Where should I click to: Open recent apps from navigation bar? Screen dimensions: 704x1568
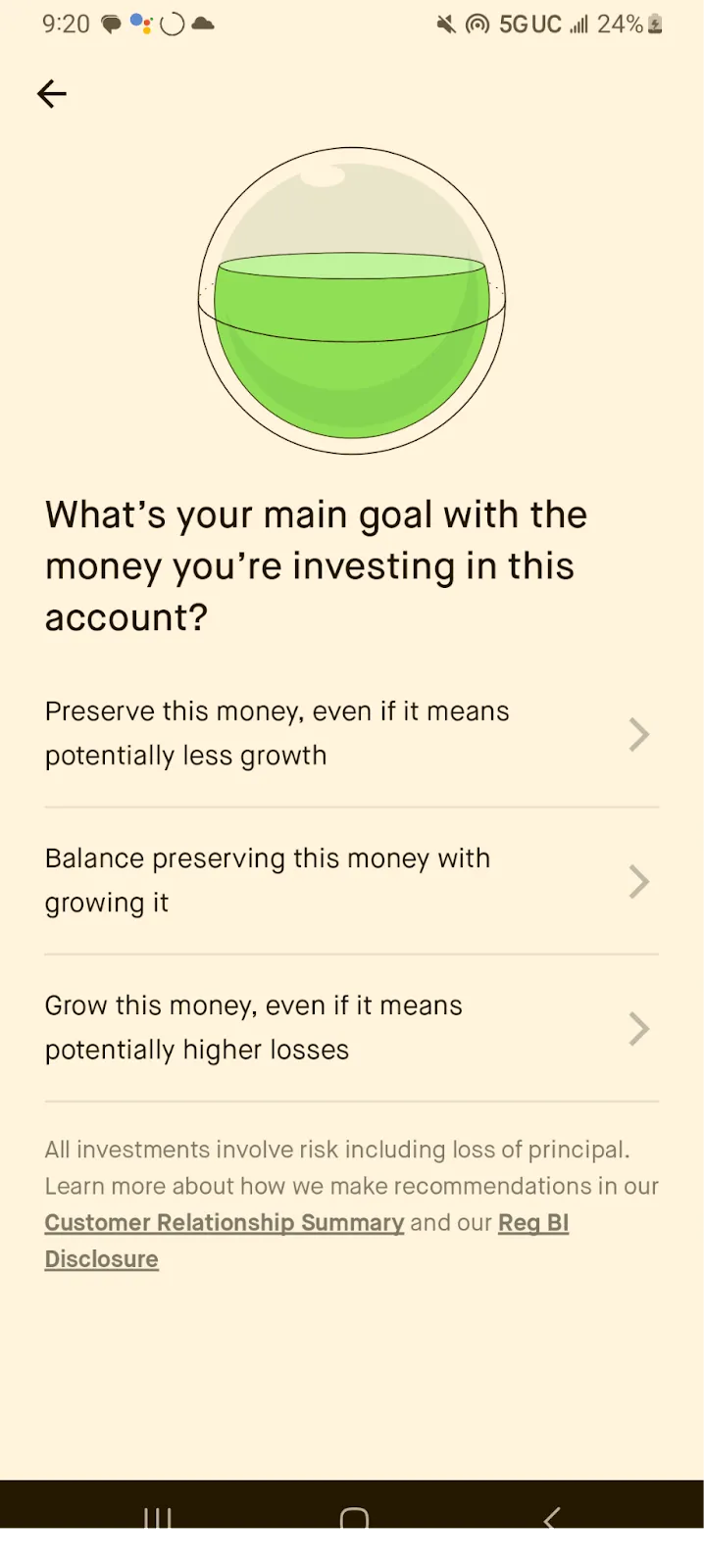158,1519
